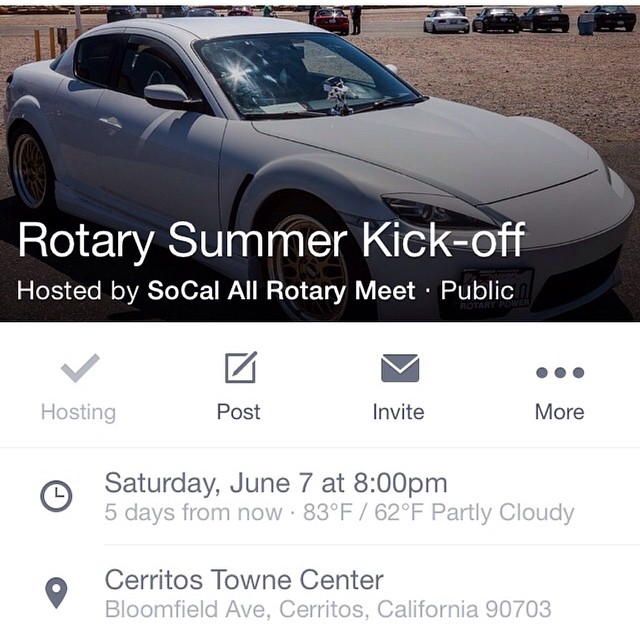This screenshot has width=640, height=640.
Task: Tap the Hosting checkmark button
Action: pos(78,385)
